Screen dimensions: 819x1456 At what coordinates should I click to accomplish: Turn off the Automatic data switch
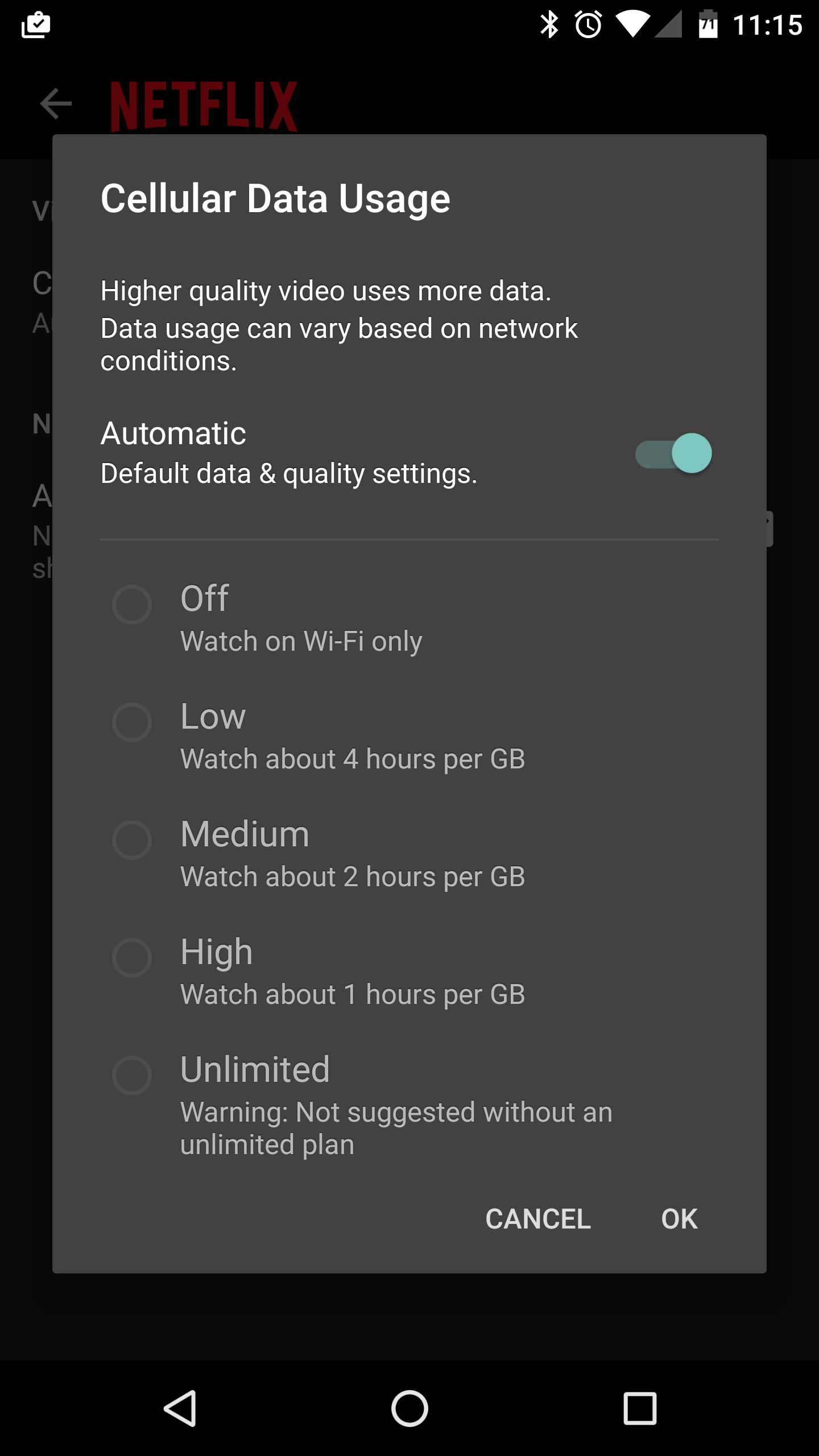(x=674, y=454)
